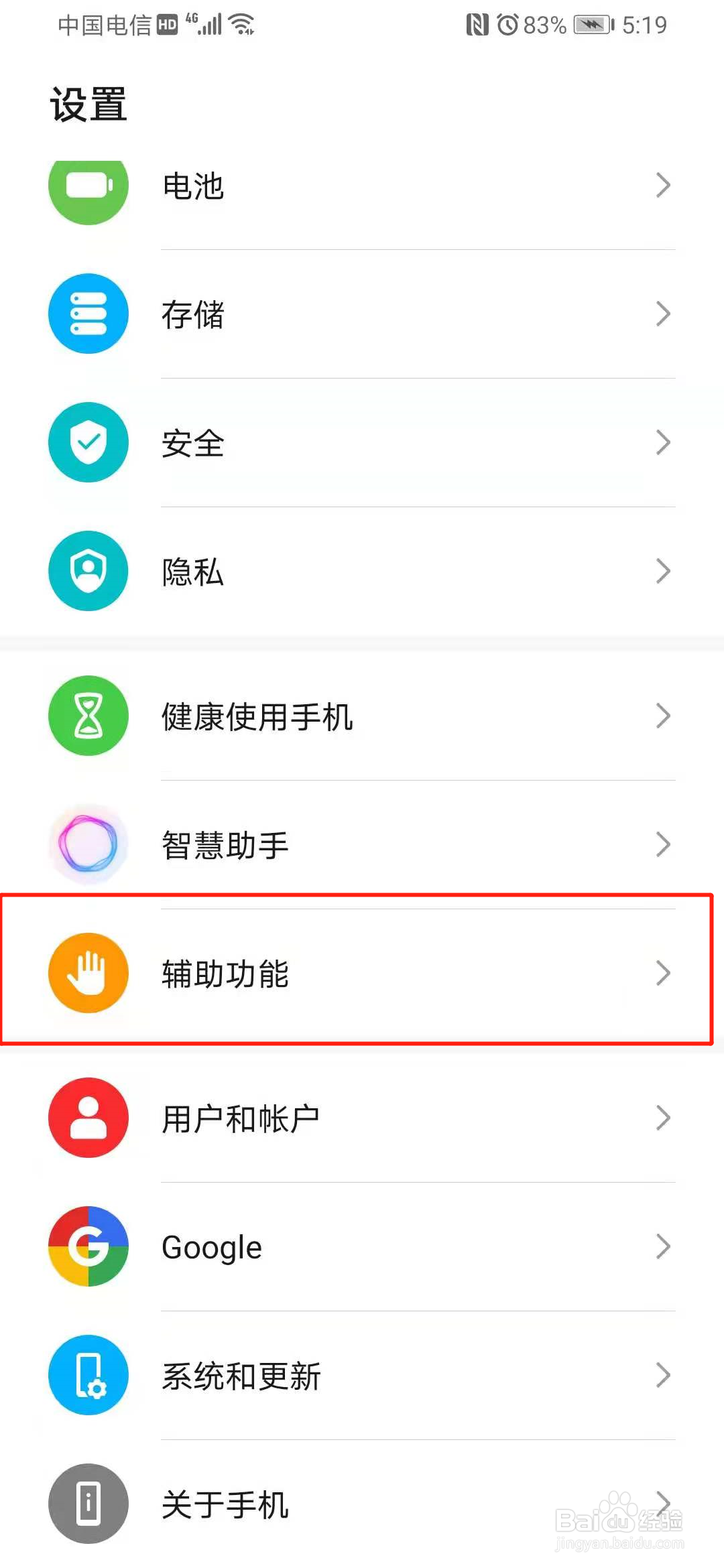The width and height of the screenshot is (724, 1568).
Task: Select the Battery icon
Action: [x=87, y=188]
